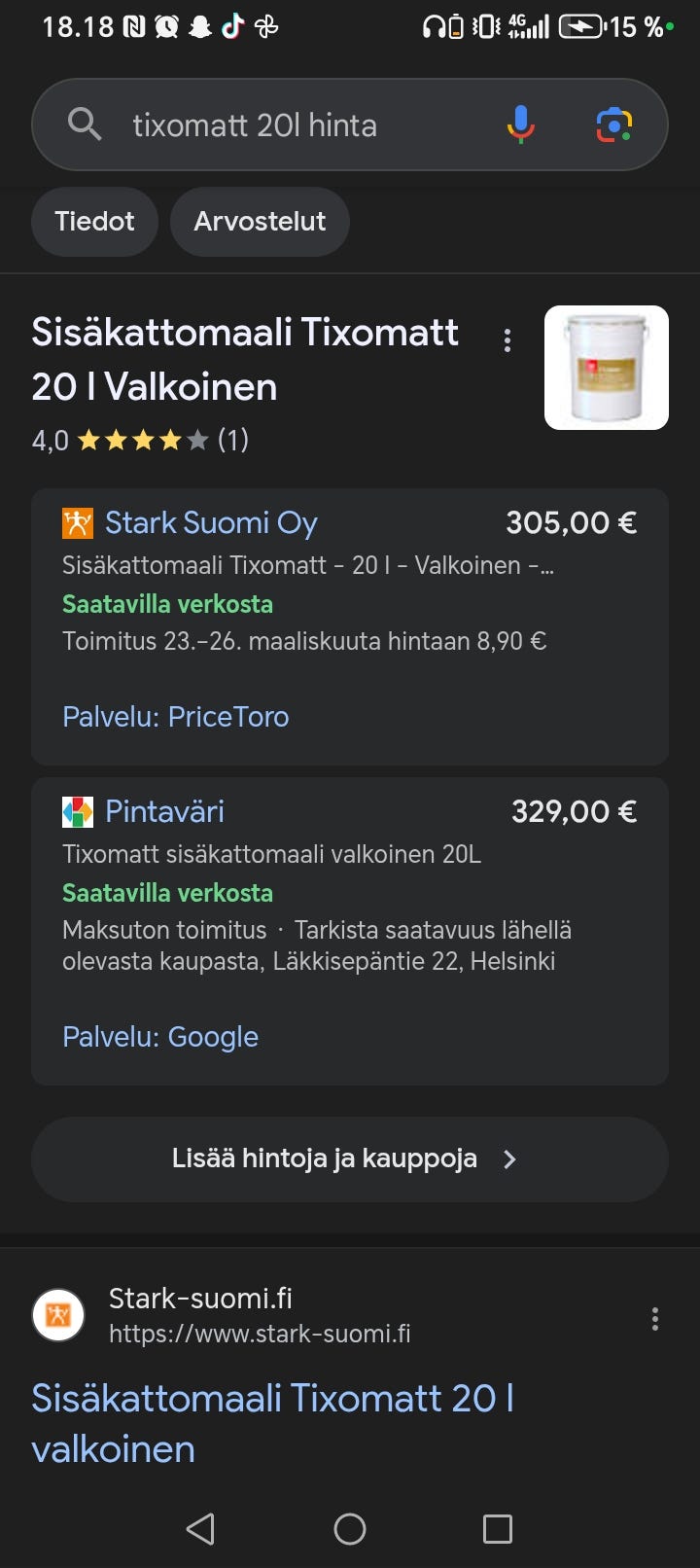Open the recent apps overview
Viewport: 700px width, 1568px height.
497,1529
